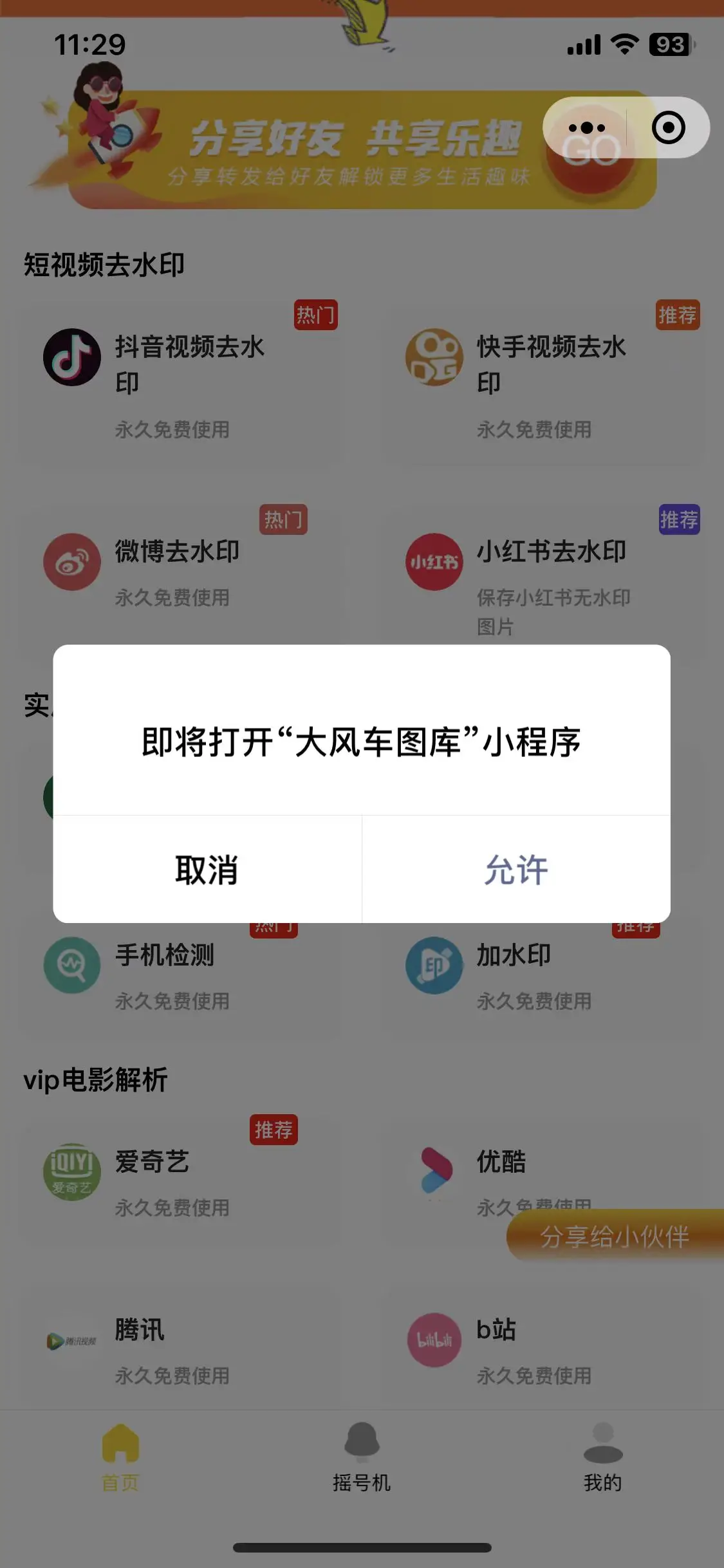Open the mini program more-options menu
Viewport: 724px width, 1568px height.
click(586, 127)
